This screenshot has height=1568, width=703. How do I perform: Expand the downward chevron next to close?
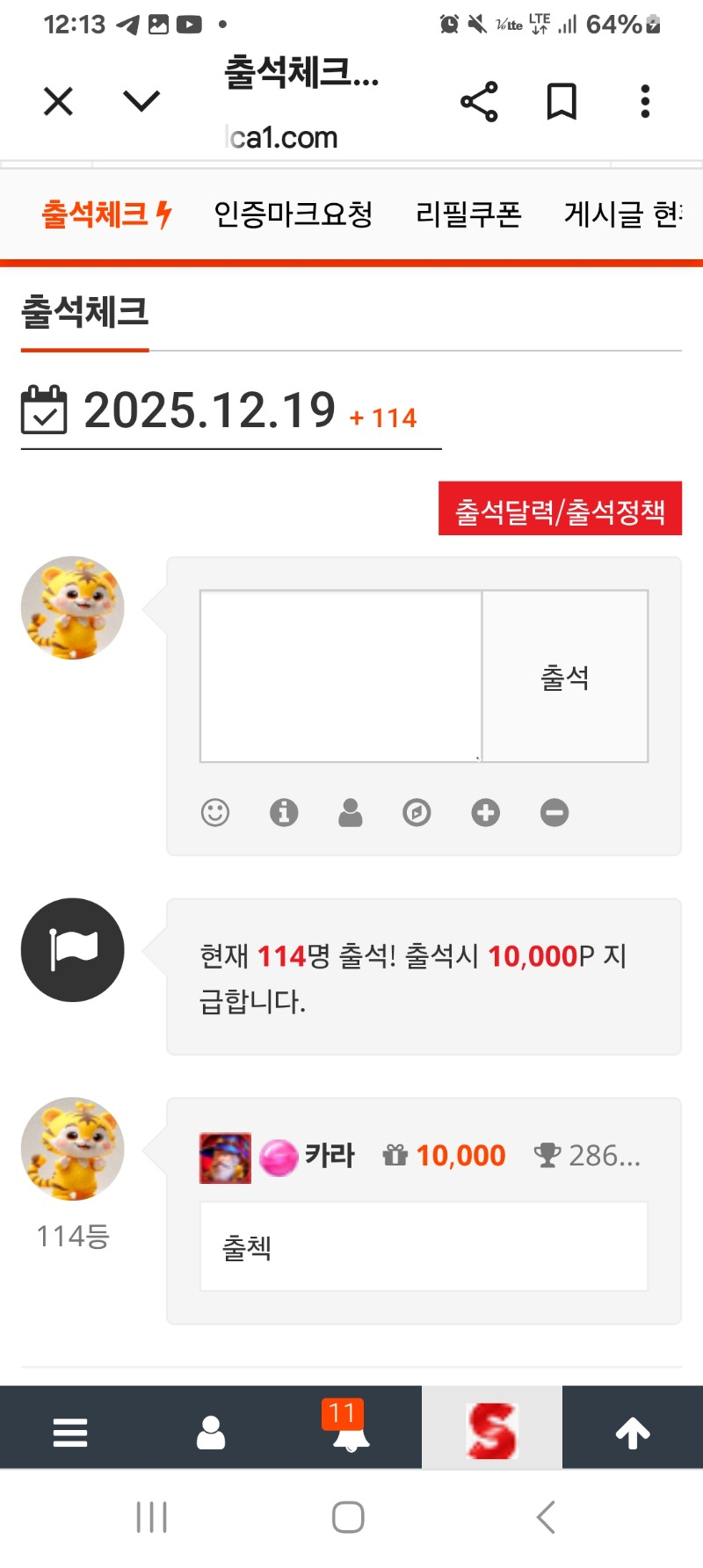click(141, 101)
